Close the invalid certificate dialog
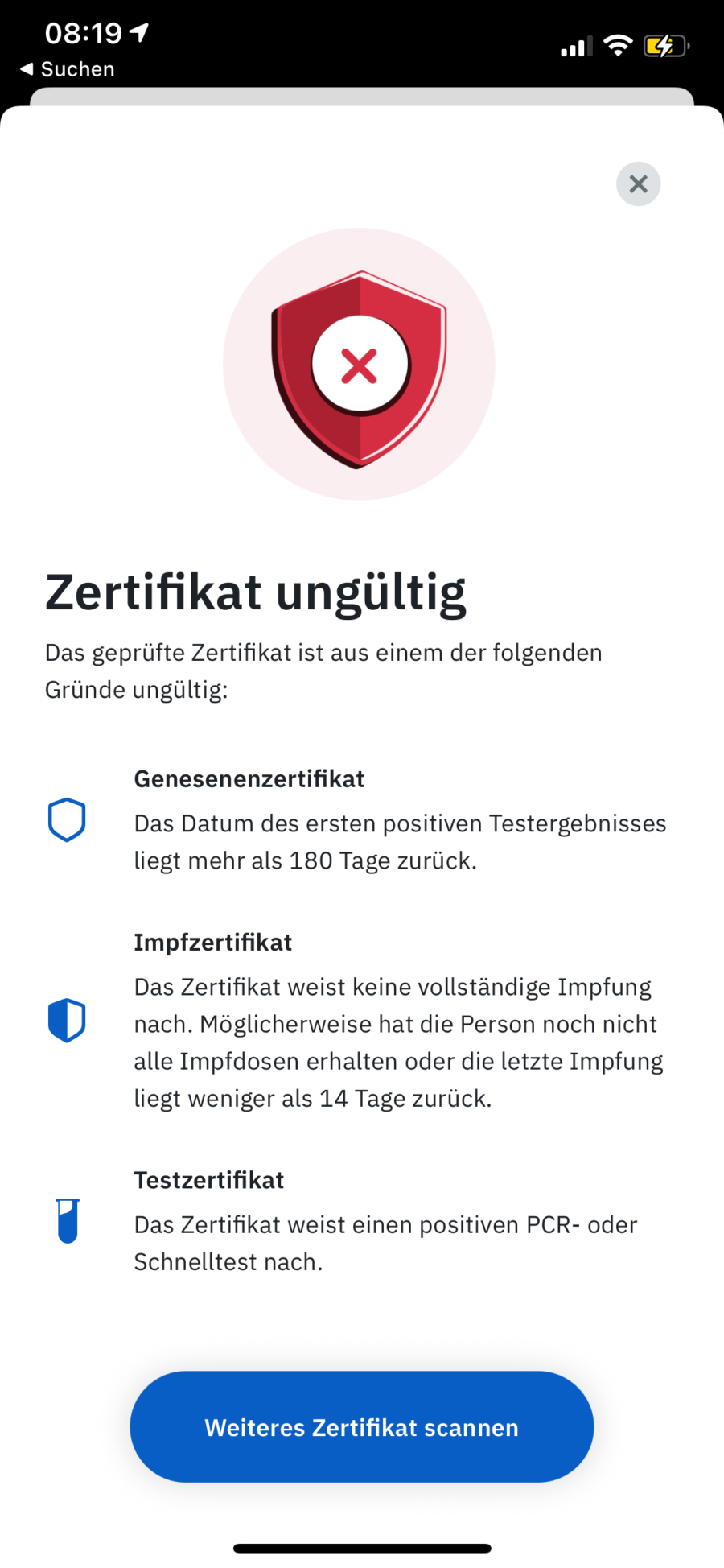The image size is (724, 1568). [x=638, y=184]
